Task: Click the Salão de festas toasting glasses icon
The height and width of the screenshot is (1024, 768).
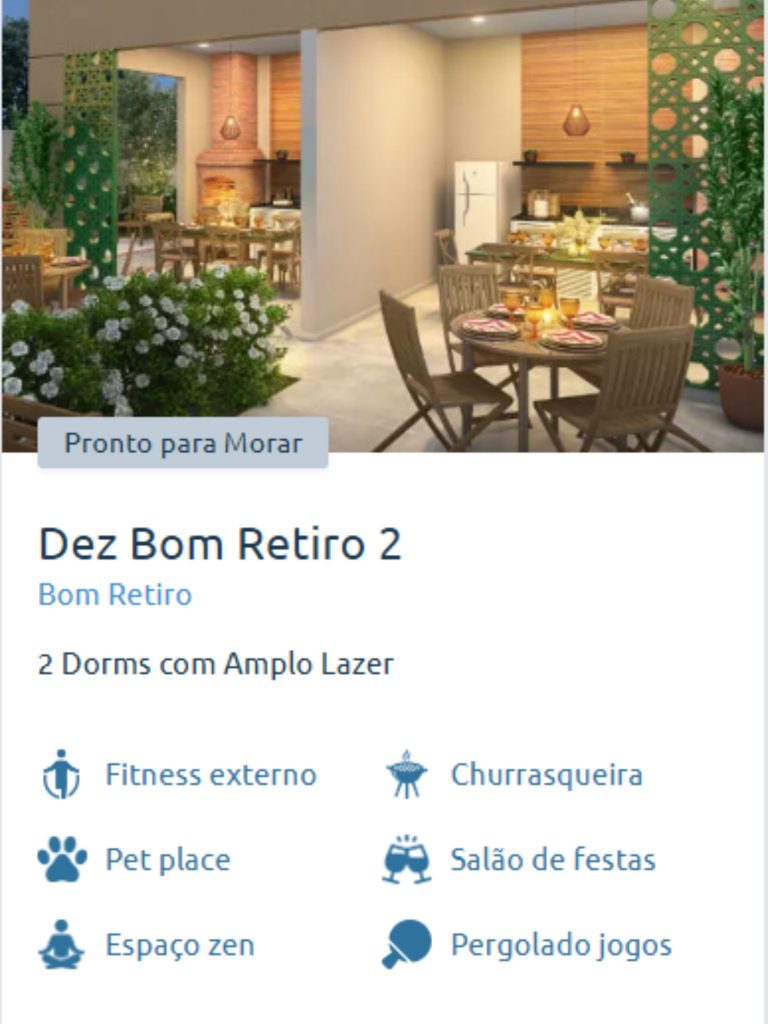Action: [x=409, y=858]
